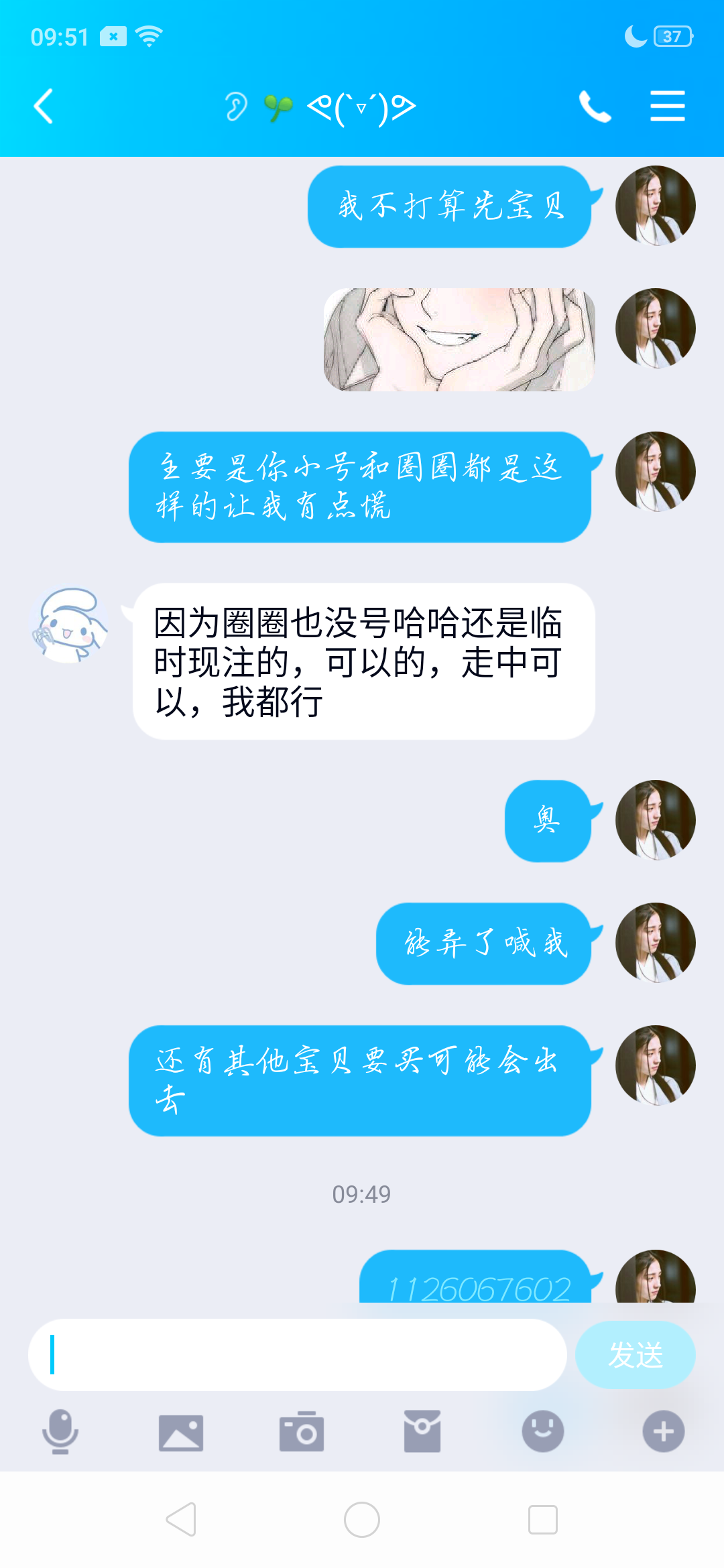Open the emoji panel
Screen dimensions: 724x1568
click(x=543, y=1432)
